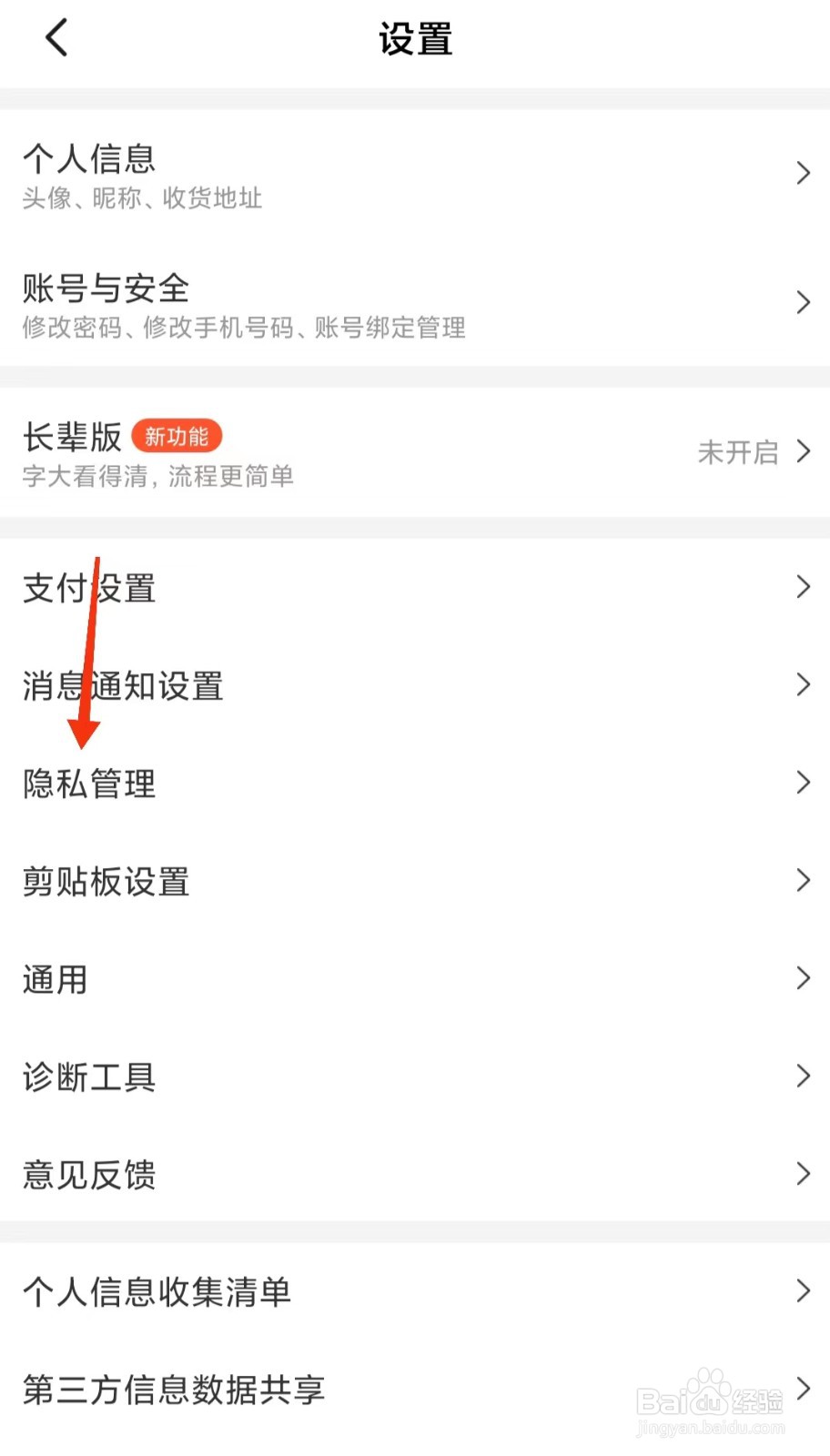Expand the chevron beside 个人信息
Screen dimensions: 830x1456
tap(803, 172)
